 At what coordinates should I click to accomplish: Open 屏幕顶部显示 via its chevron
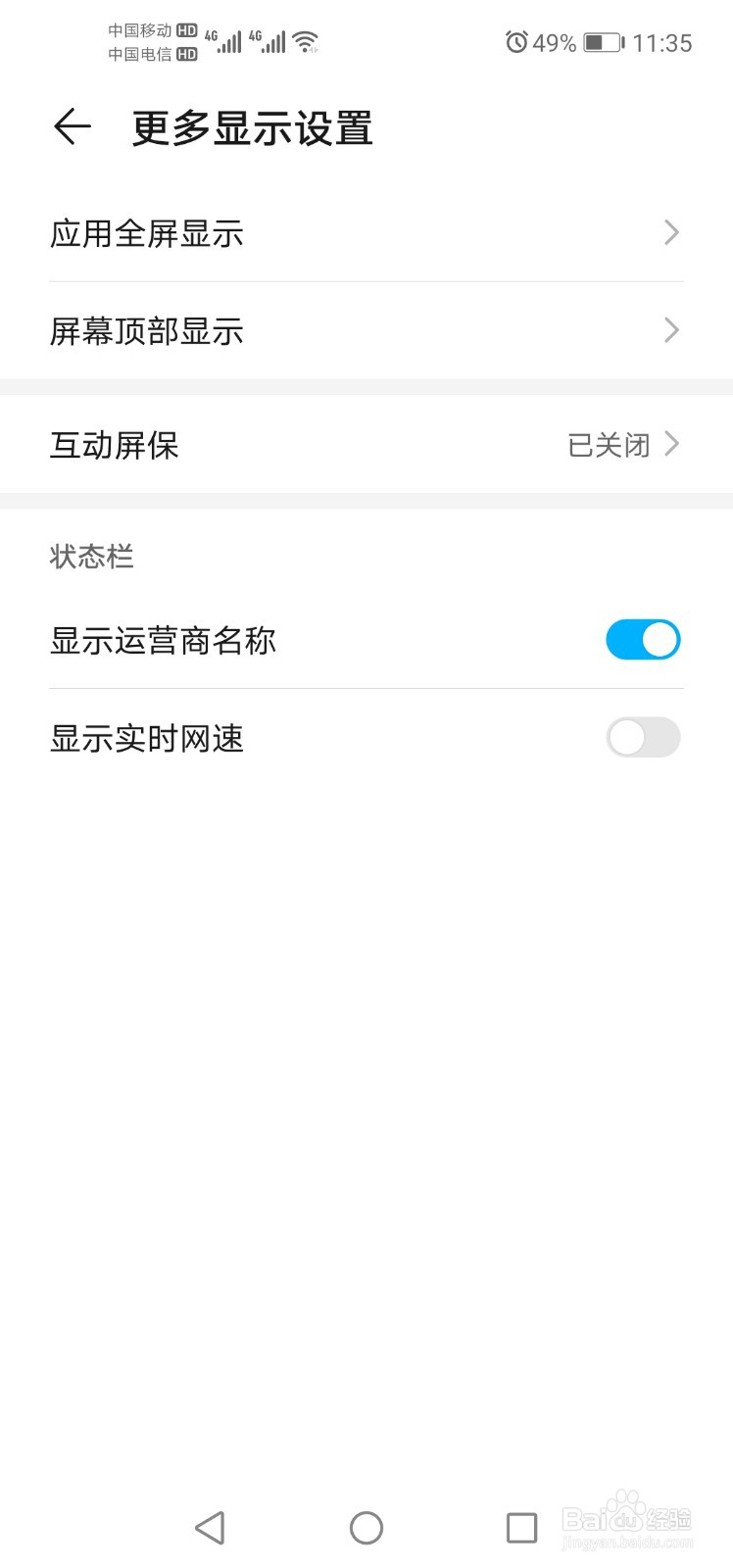[670, 330]
